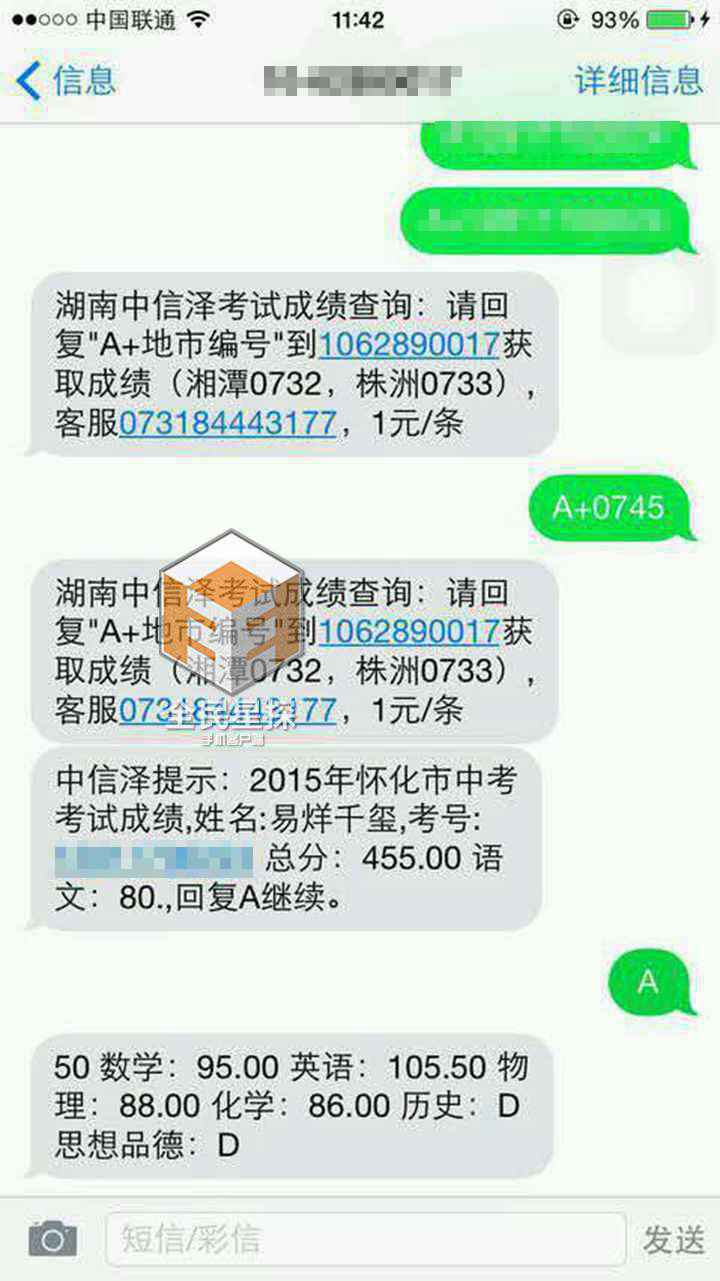Open the camera attachment icon beside message field
The height and width of the screenshot is (1281, 720).
click(51, 1238)
